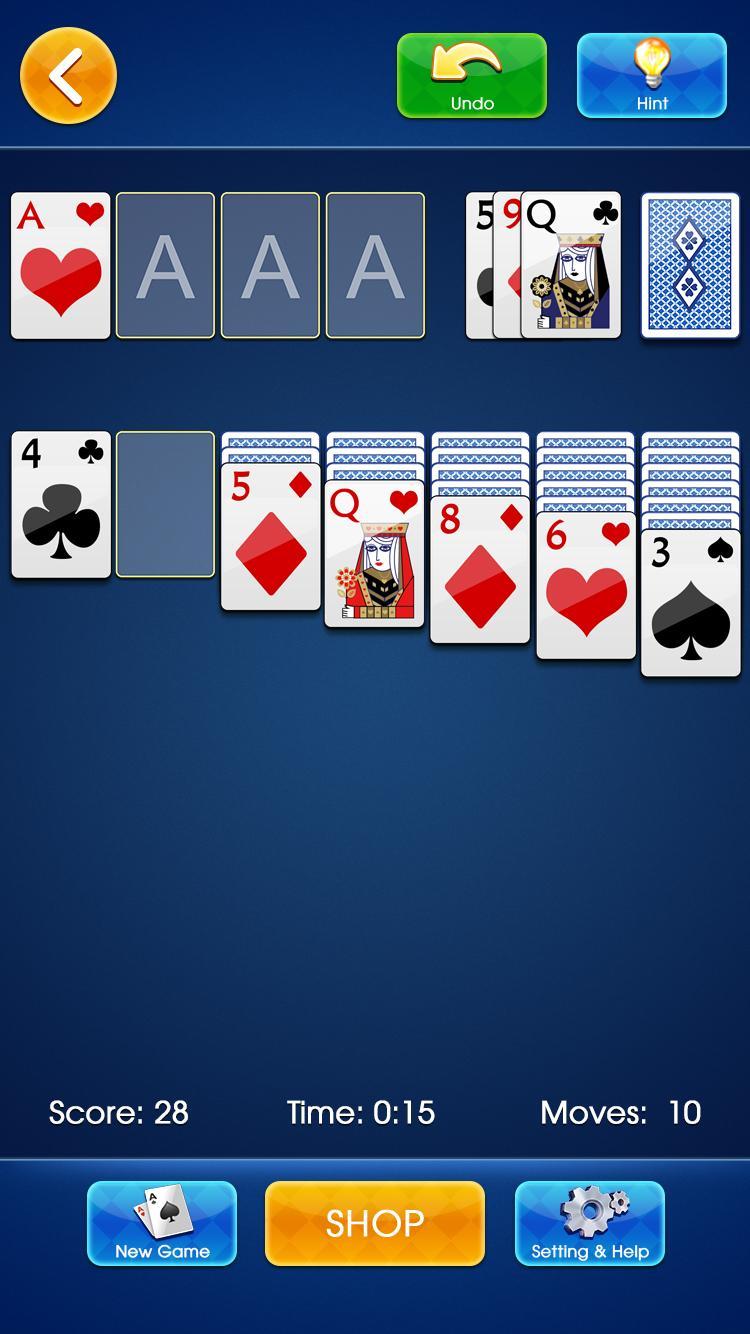This screenshot has width=750, height=1334.
Task: Start a New Game
Action: click(x=162, y=1224)
